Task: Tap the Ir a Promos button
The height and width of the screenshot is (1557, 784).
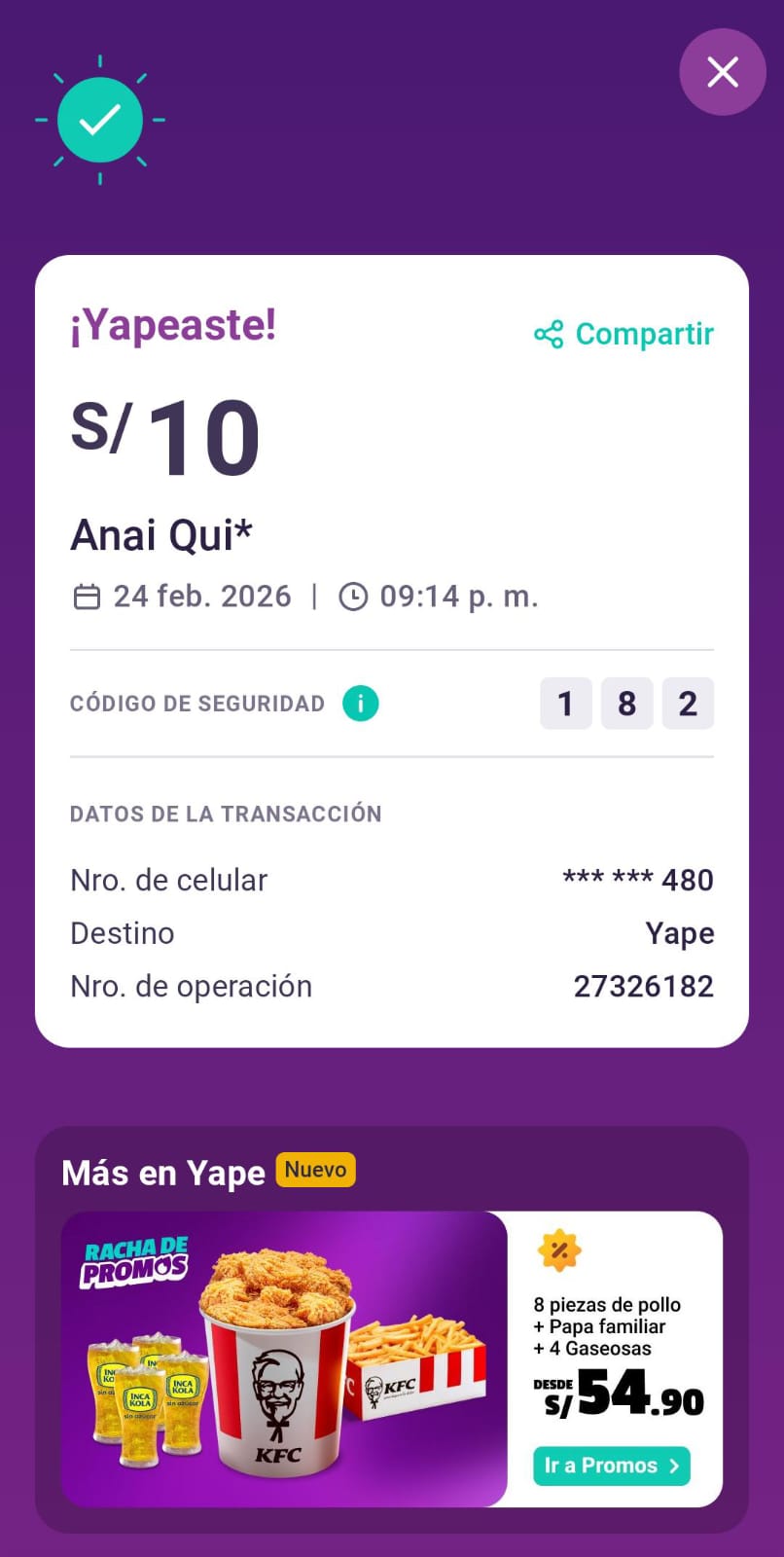Action: pos(611,1466)
